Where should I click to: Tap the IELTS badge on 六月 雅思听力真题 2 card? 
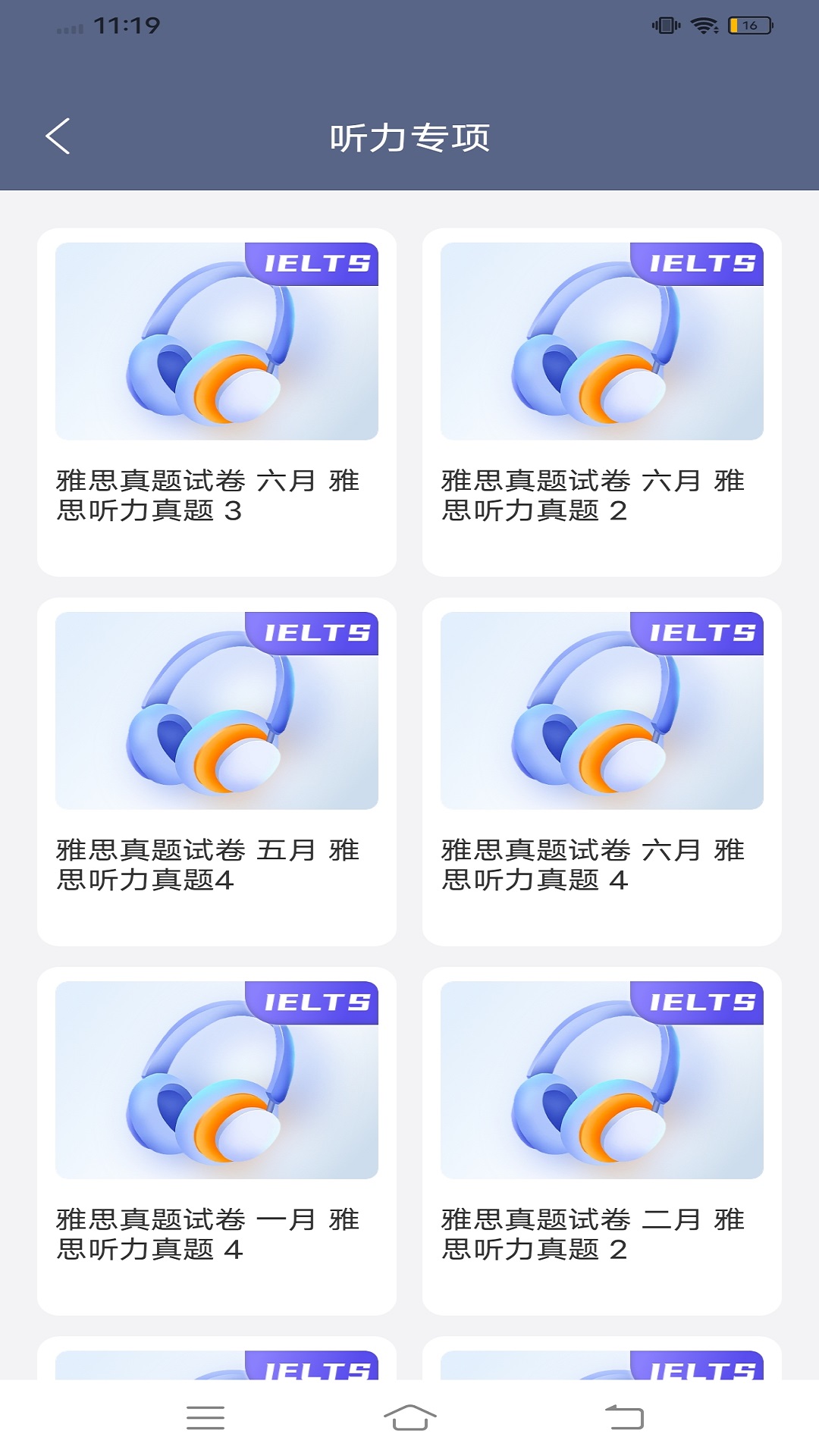701,264
